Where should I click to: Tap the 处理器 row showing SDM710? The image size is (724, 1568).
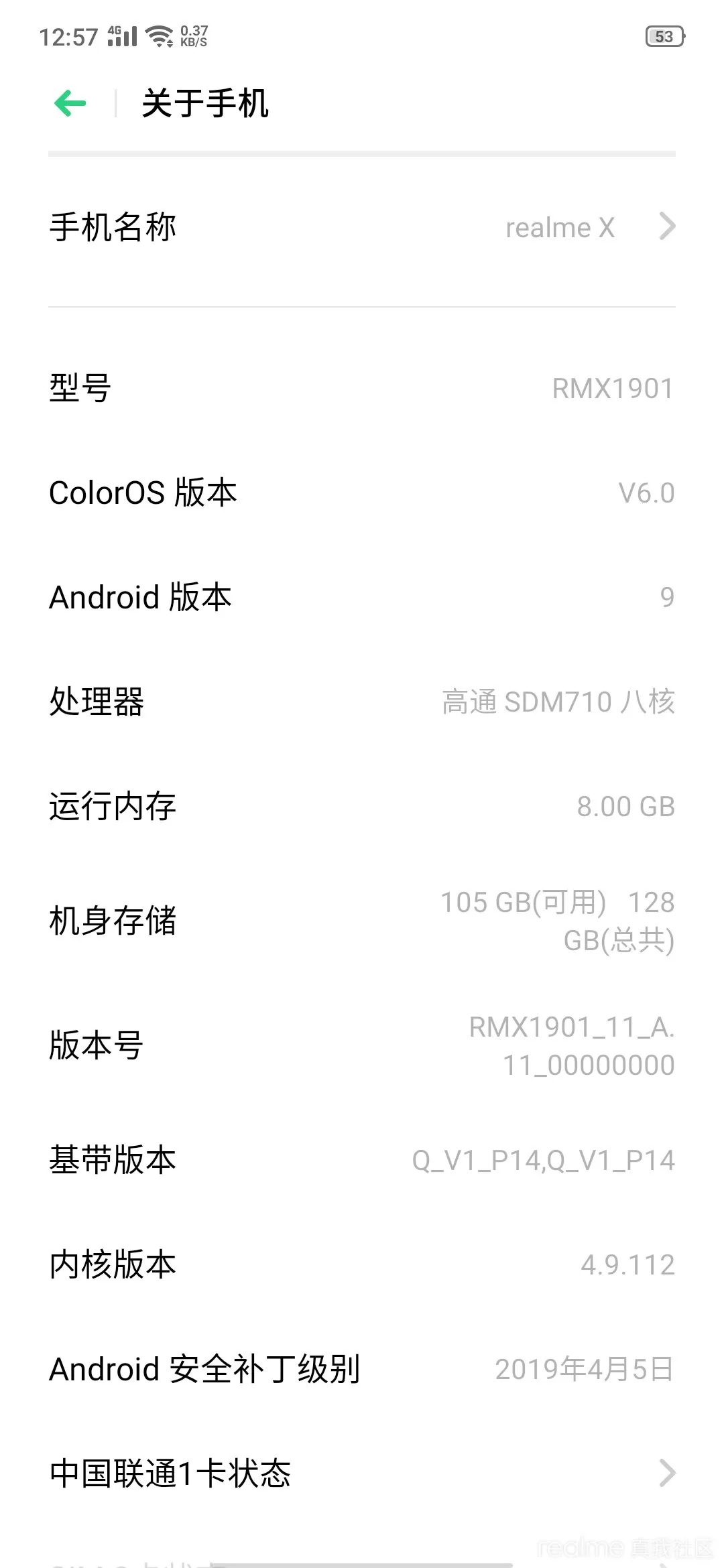[362, 701]
